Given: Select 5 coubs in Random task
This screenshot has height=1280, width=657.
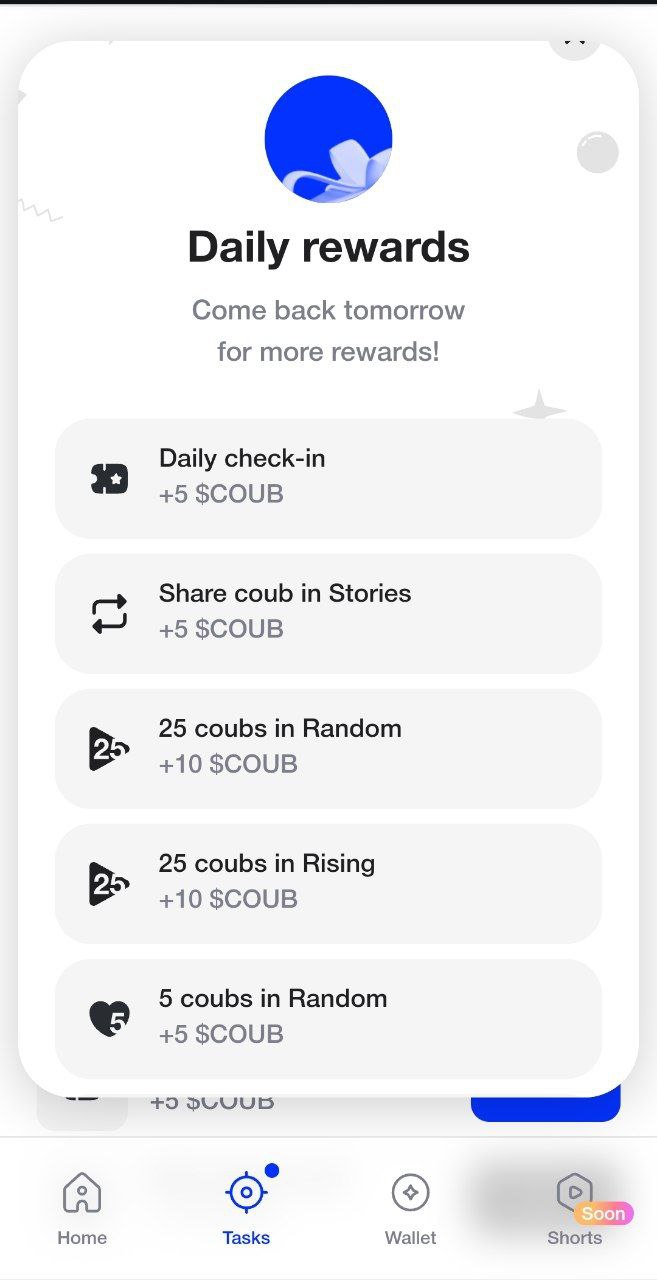Looking at the screenshot, I should point(328,1018).
